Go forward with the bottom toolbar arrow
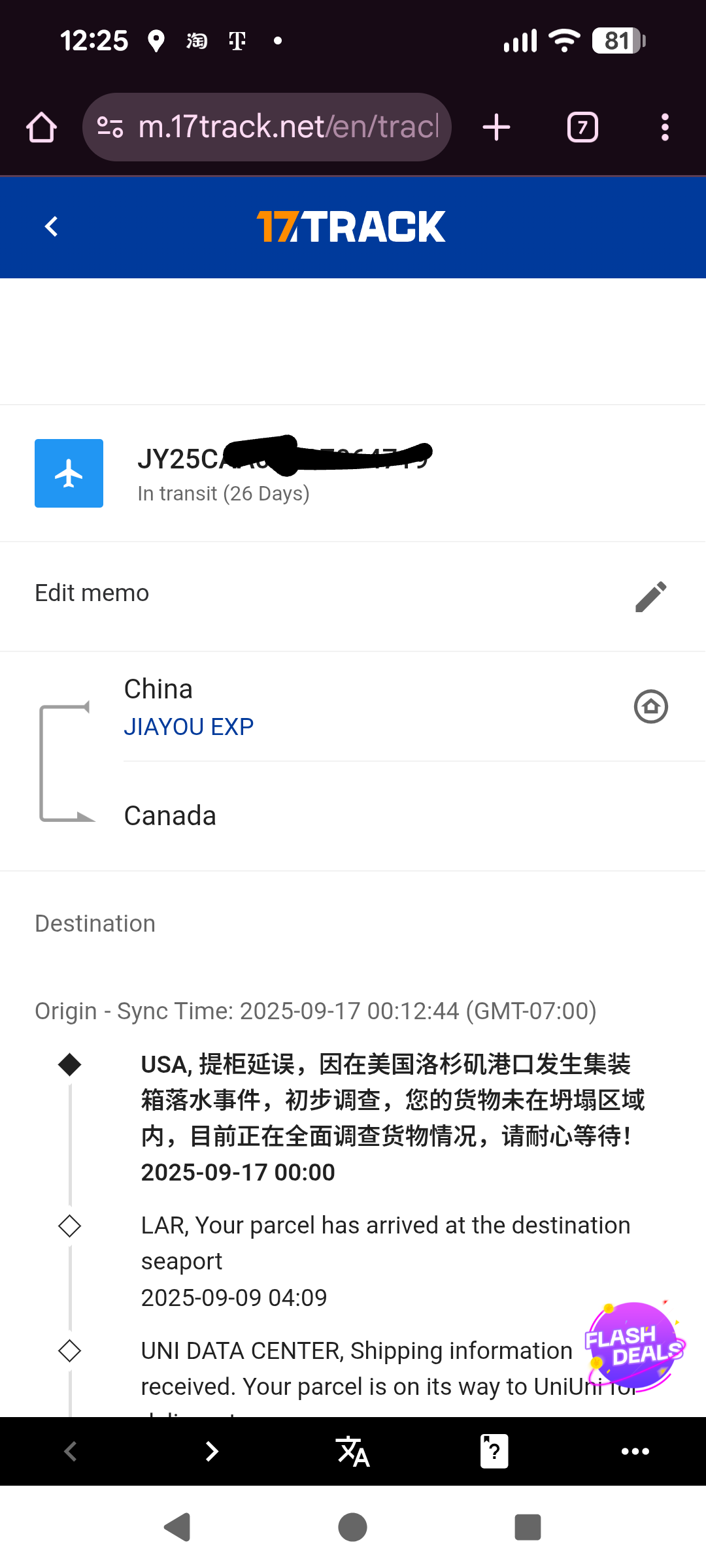Image resolution: width=706 pixels, height=1568 pixels. [x=212, y=1452]
